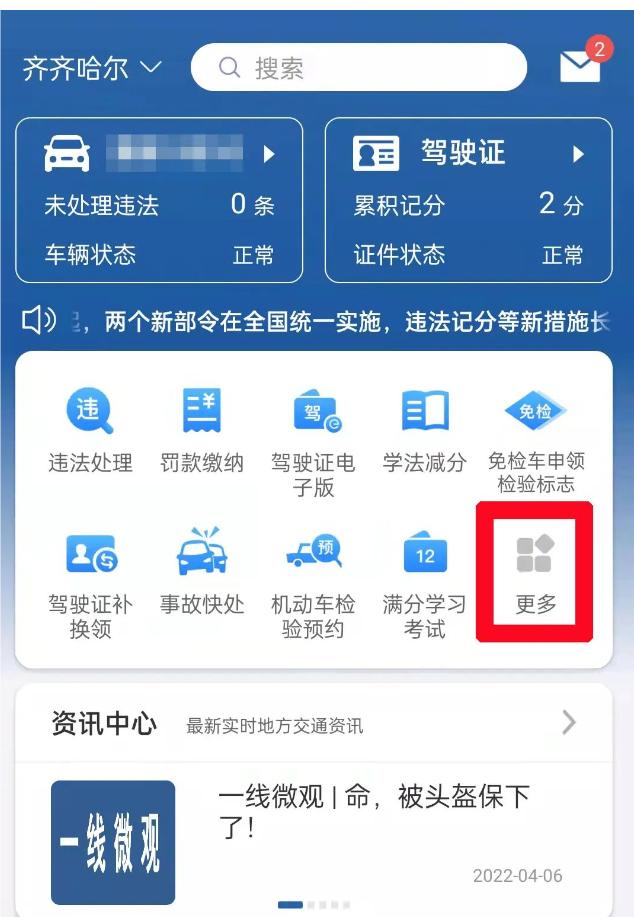Open the vehicle info card
The image size is (634, 917).
(159, 200)
